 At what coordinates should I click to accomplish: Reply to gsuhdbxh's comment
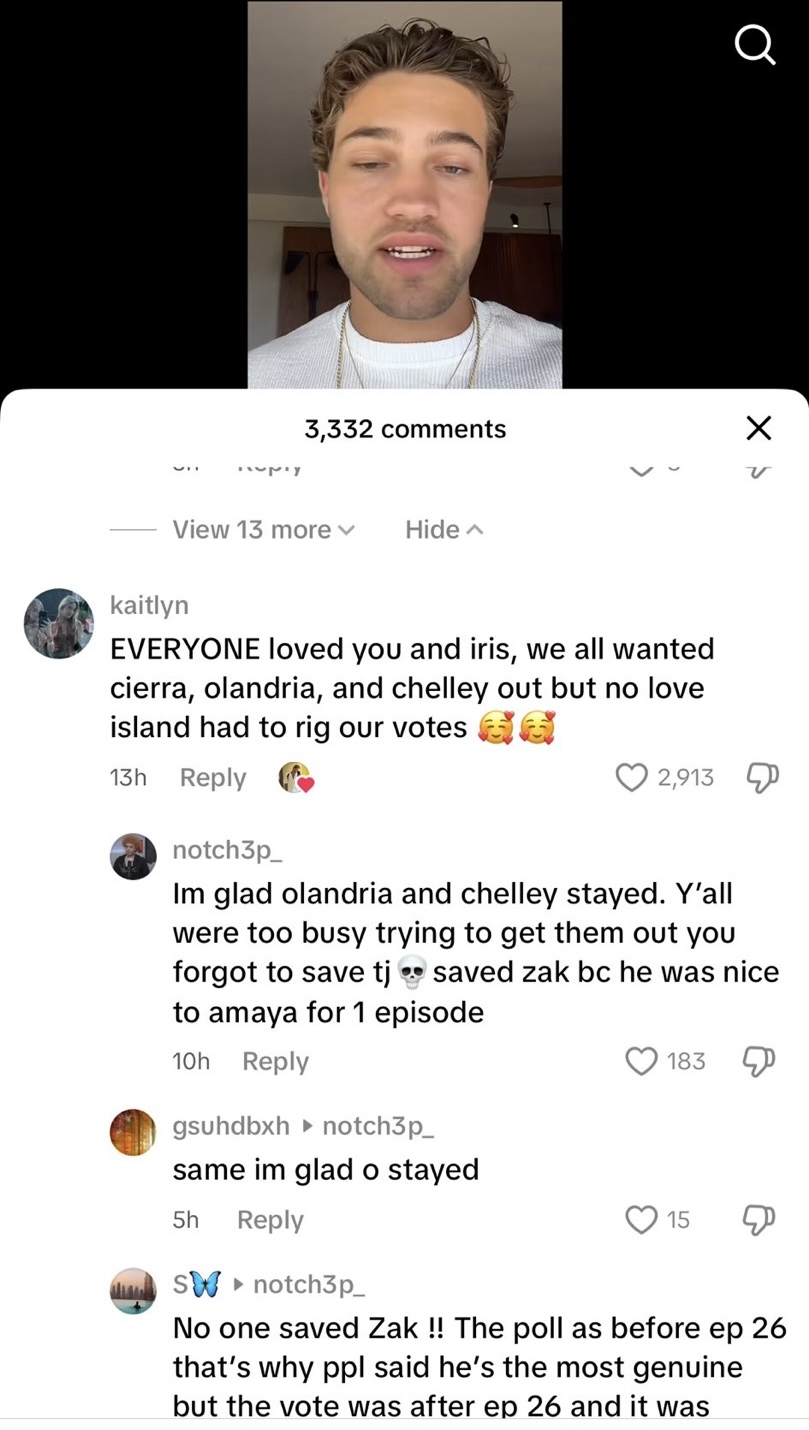point(270,1220)
